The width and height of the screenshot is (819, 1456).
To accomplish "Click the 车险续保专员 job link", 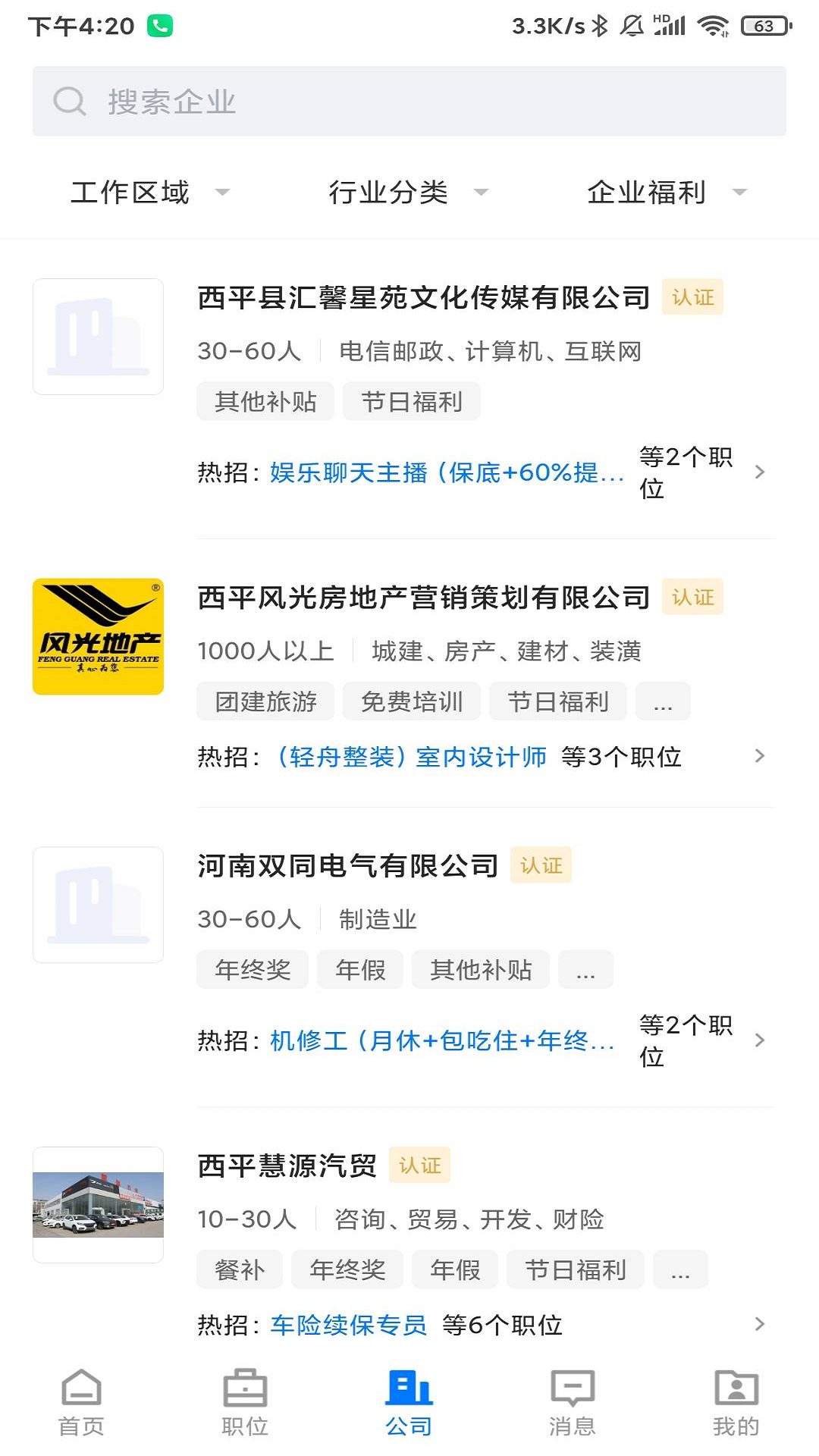I will coord(349,1325).
